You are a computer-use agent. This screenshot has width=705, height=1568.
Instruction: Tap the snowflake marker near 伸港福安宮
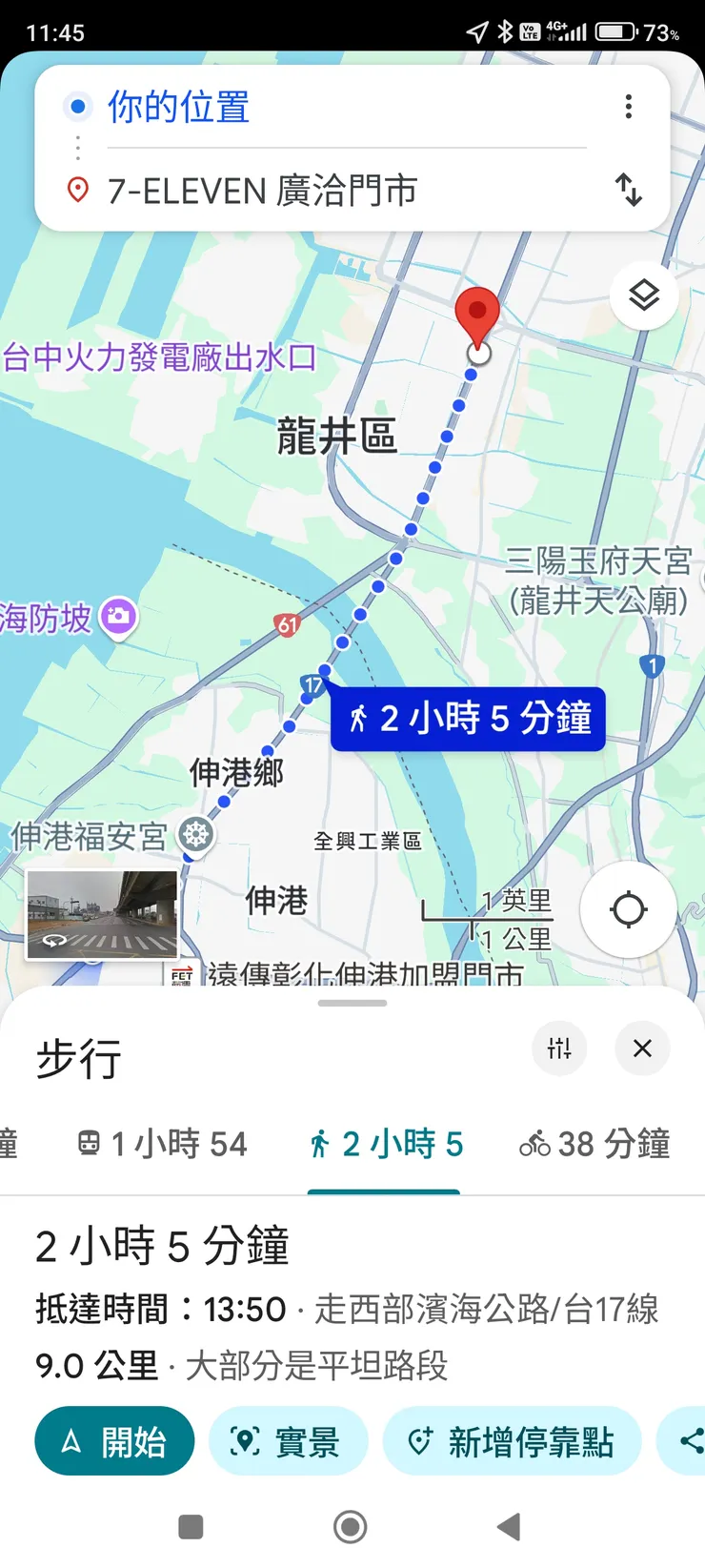pyautogui.click(x=197, y=834)
